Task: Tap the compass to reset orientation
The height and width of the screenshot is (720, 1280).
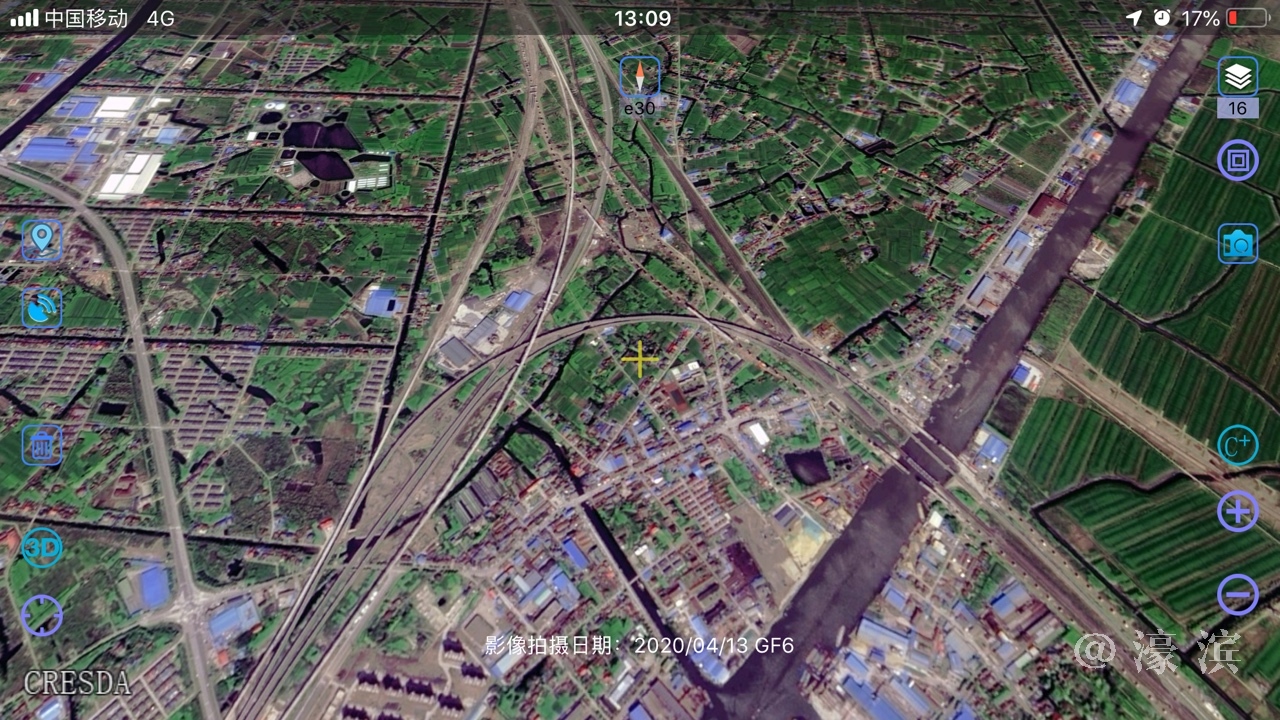Action: (639, 78)
